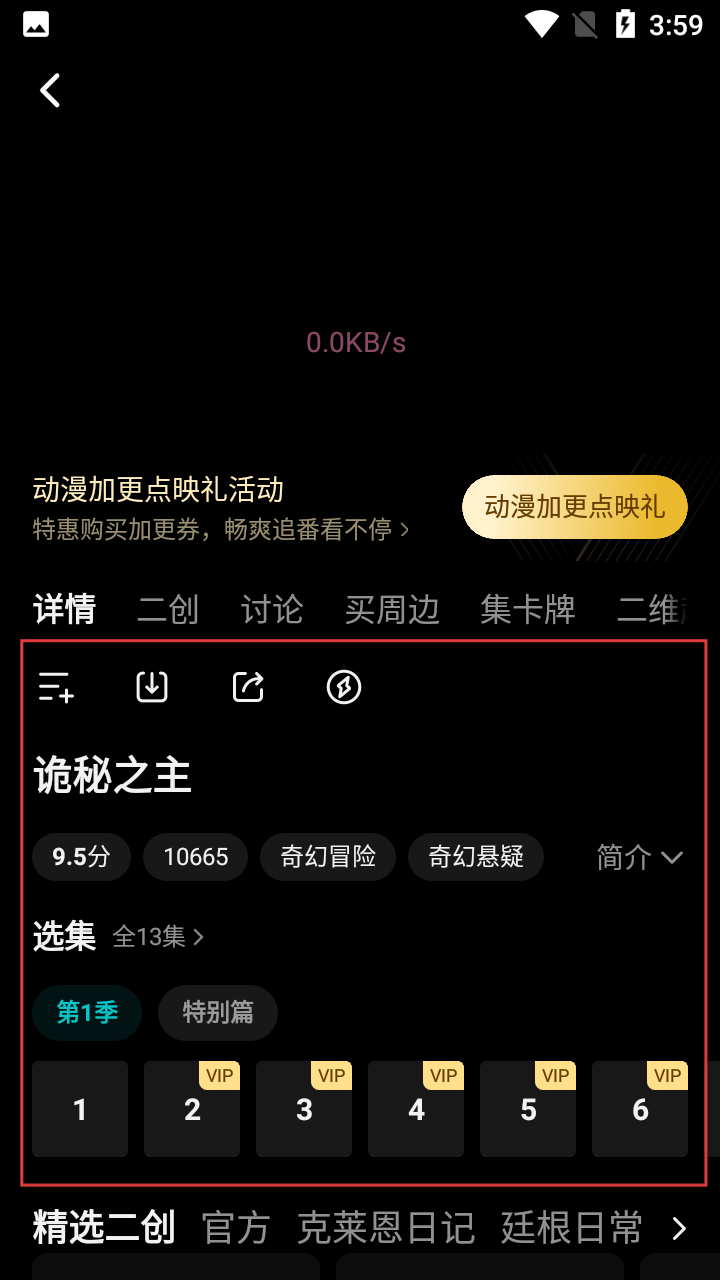The height and width of the screenshot is (1280, 720).
Task: Download episodes with the download icon
Action: 152,687
